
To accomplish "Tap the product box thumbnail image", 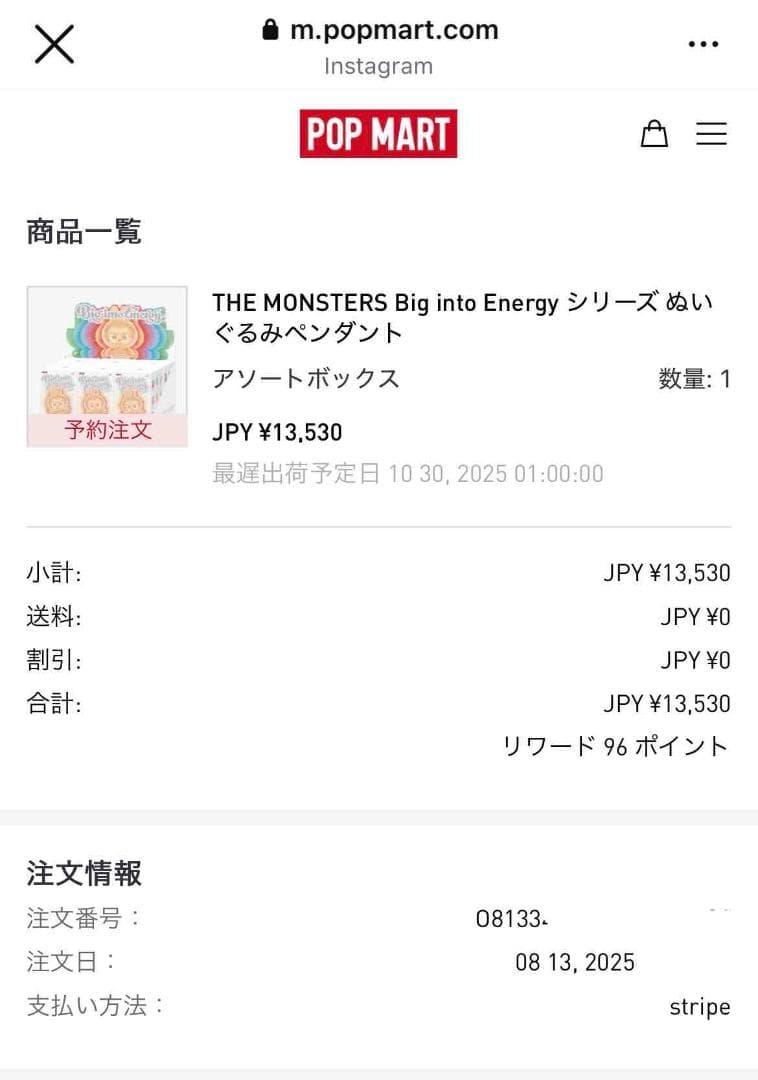I will click(x=106, y=360).
